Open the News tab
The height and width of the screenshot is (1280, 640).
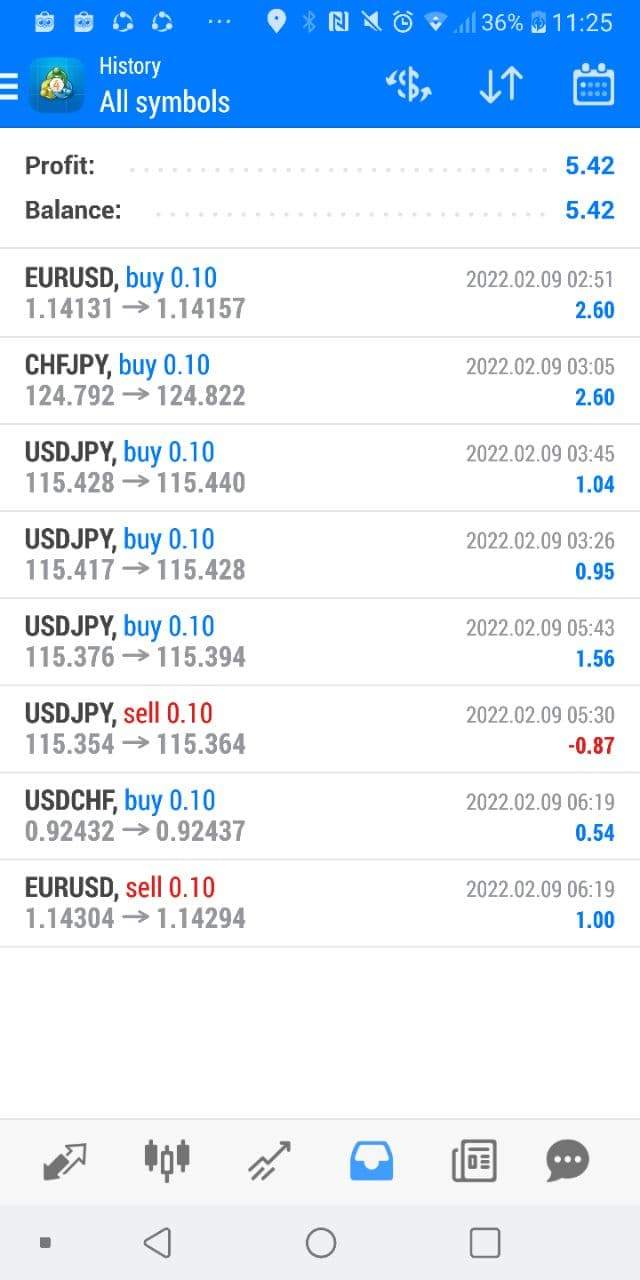click(x=473, y=1161)
